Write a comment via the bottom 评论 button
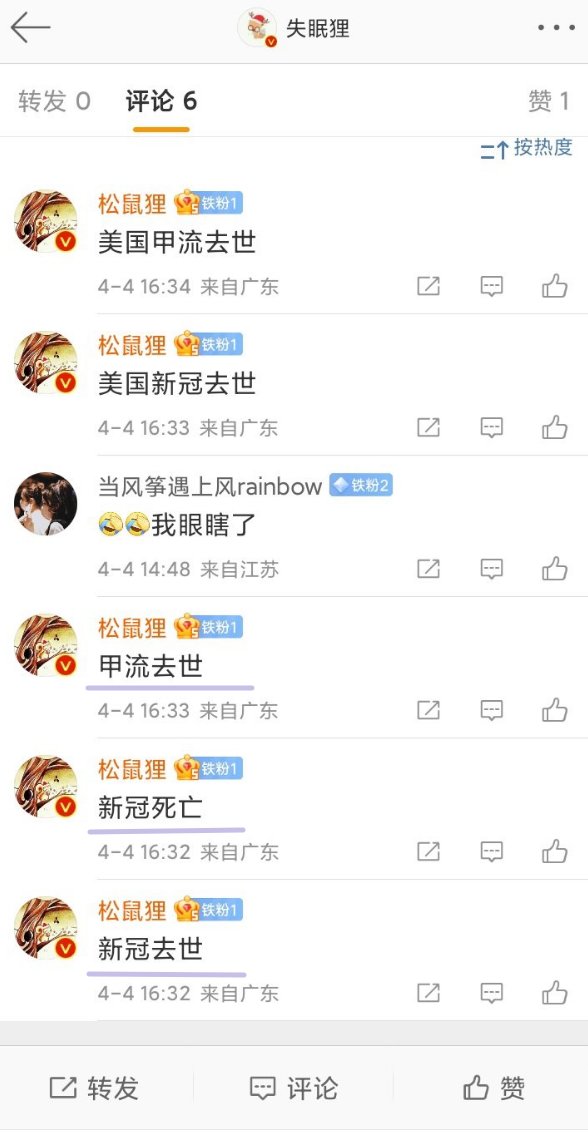The height and width of the screenshot is (1137, 588). click(294, 1088)
